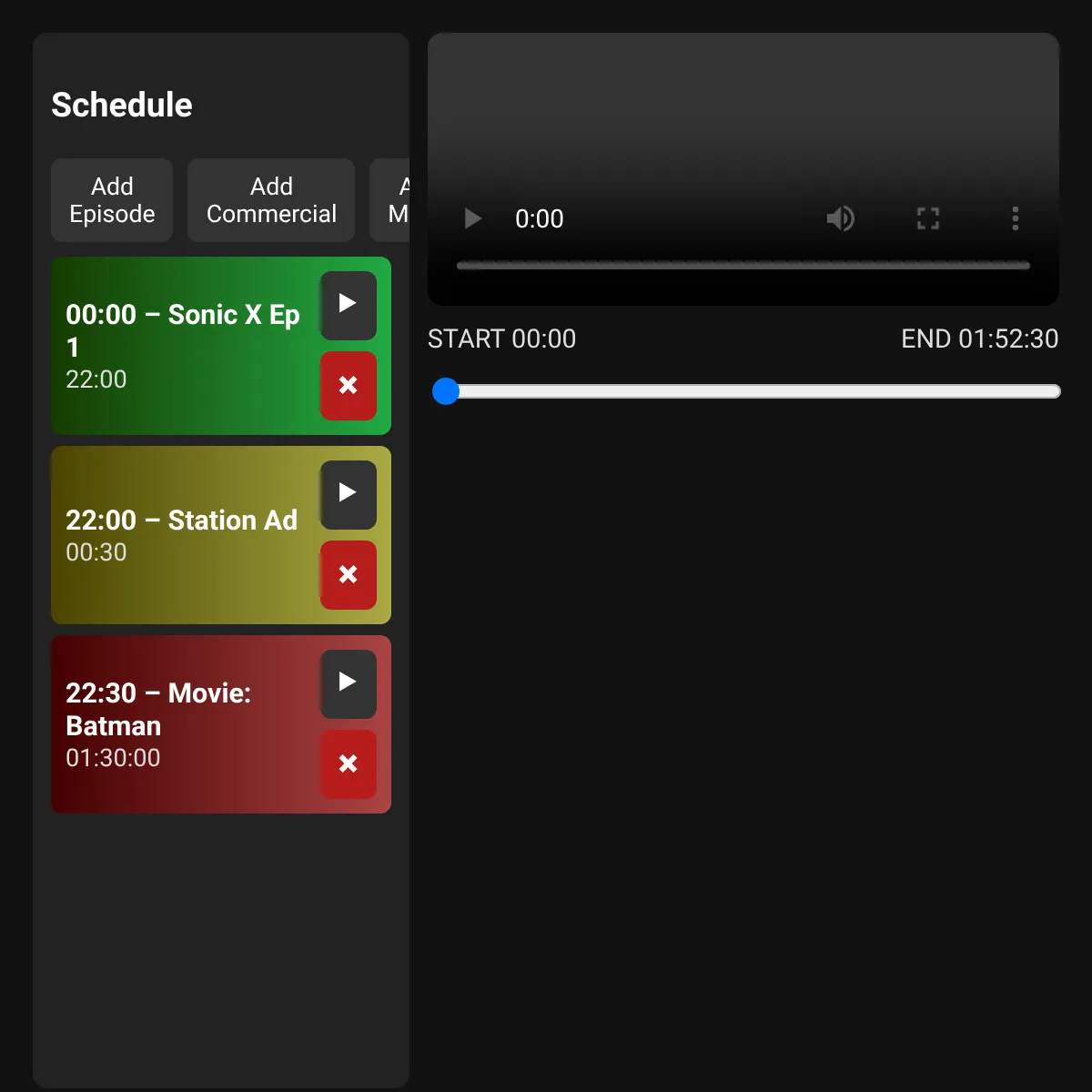Open the video player overflow menu
The width and height of the screenshot is (1092, 1092).
click(1015, 218)
